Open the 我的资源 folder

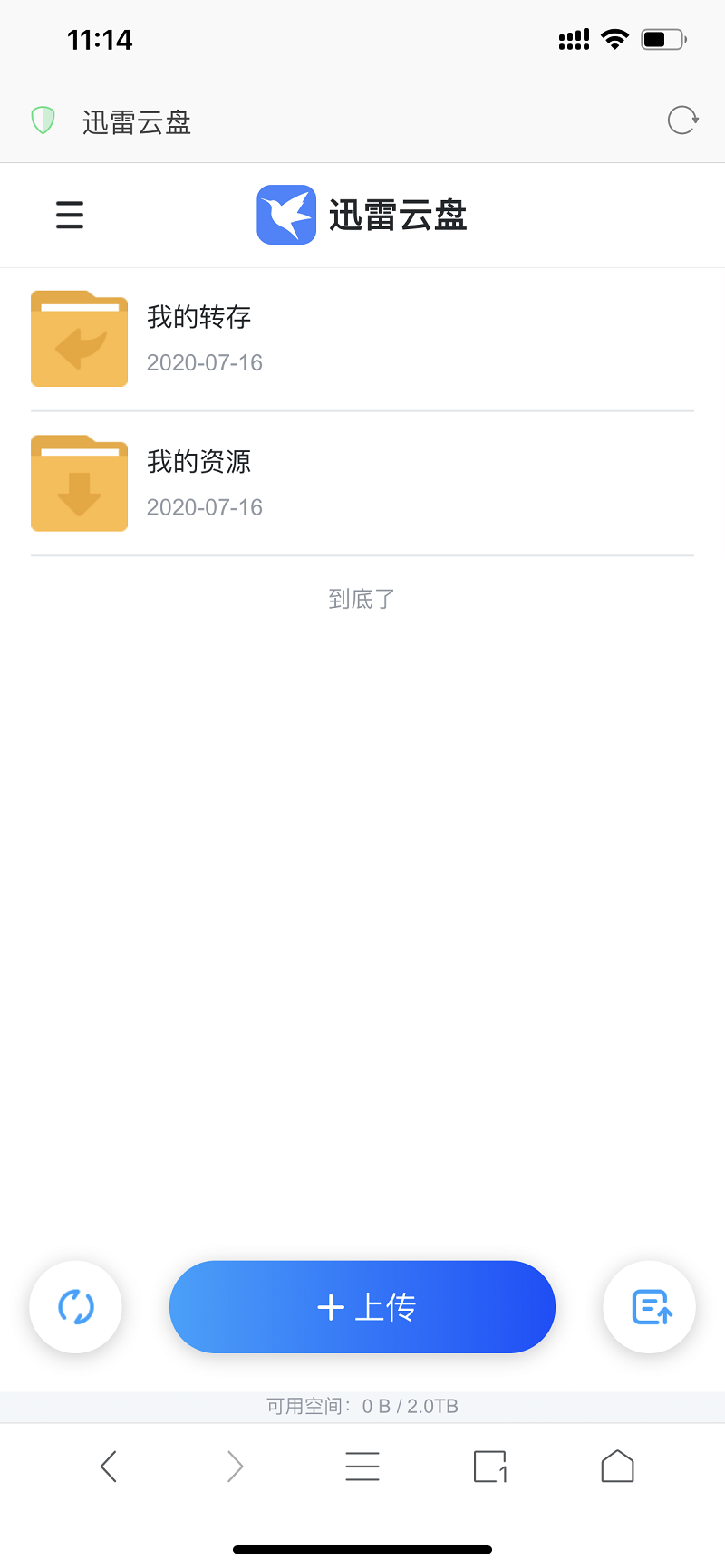362,484
